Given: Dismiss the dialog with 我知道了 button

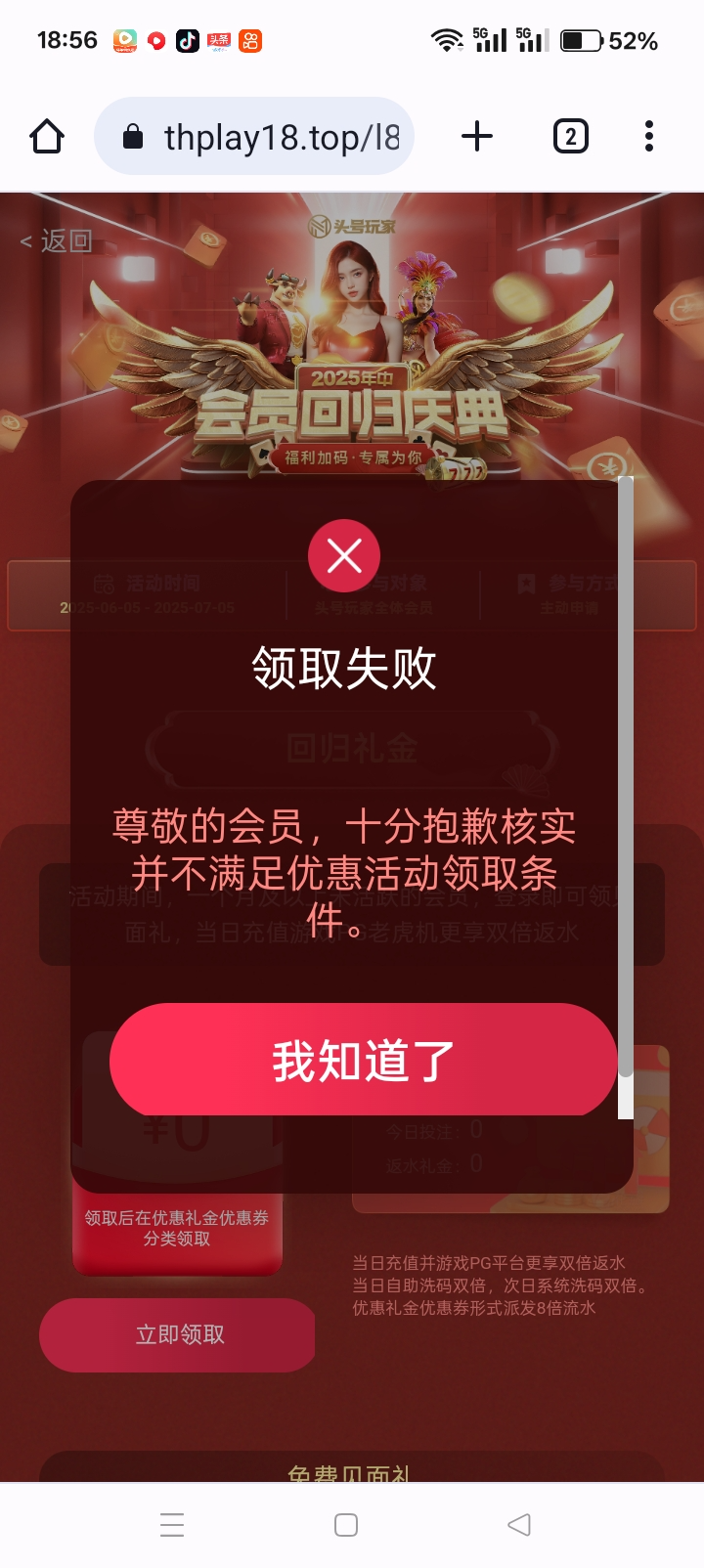Looking at the screenshot, I should pyautogui.click(x=363, y=1060).
